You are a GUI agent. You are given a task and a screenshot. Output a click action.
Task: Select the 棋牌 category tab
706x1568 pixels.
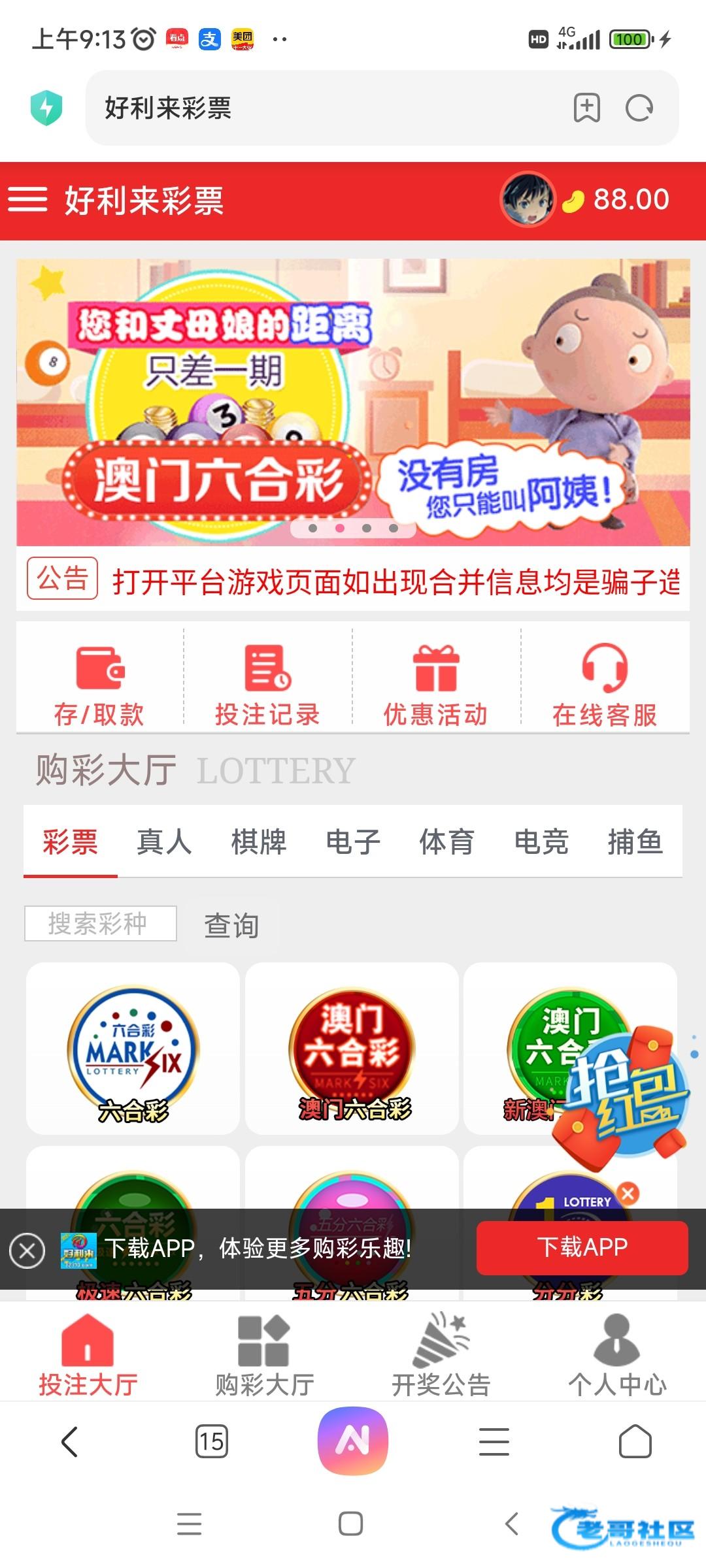pos(258,842)
